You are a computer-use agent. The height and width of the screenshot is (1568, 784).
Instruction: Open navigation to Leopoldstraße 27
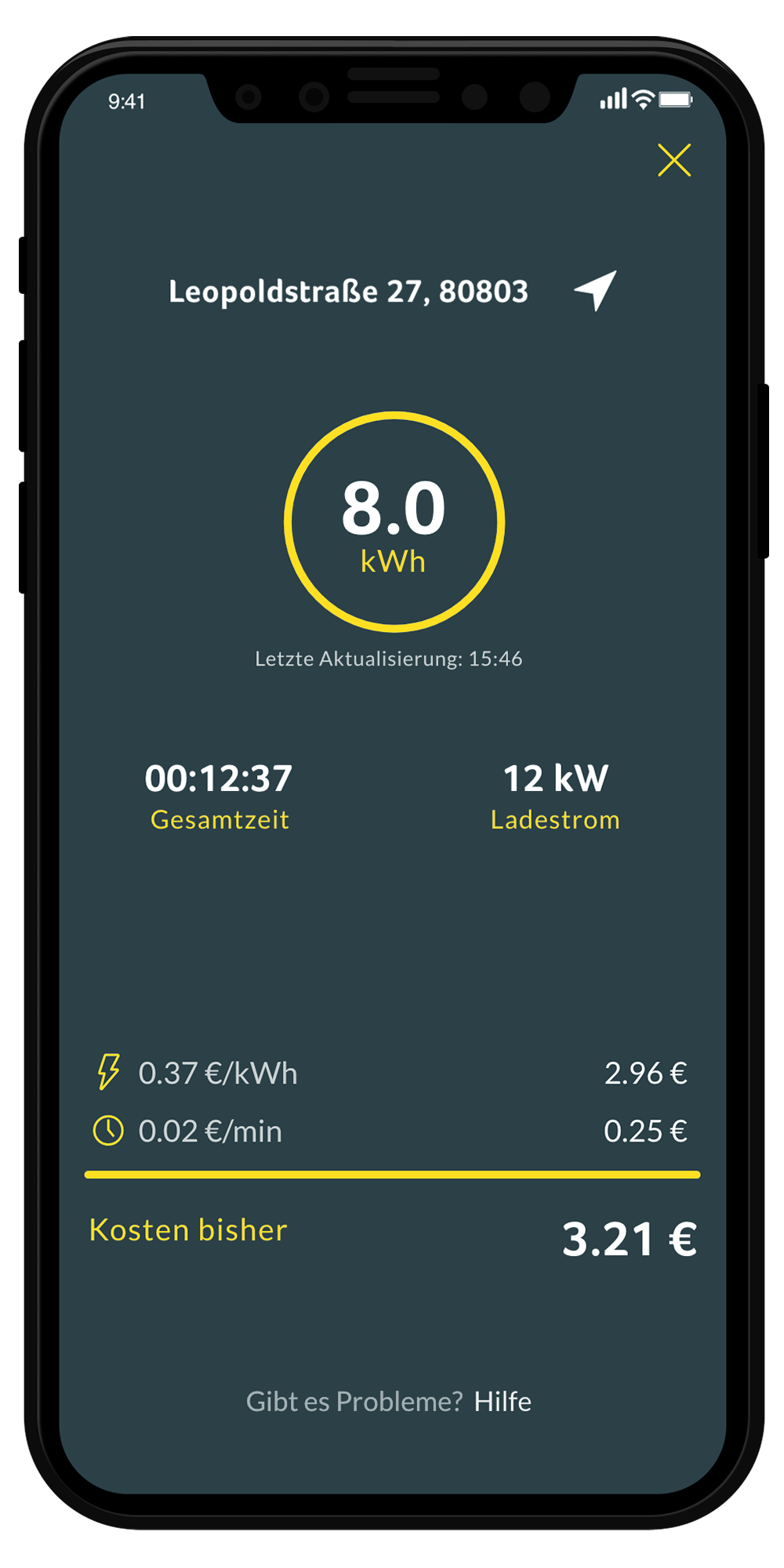(x=596, y=290)
